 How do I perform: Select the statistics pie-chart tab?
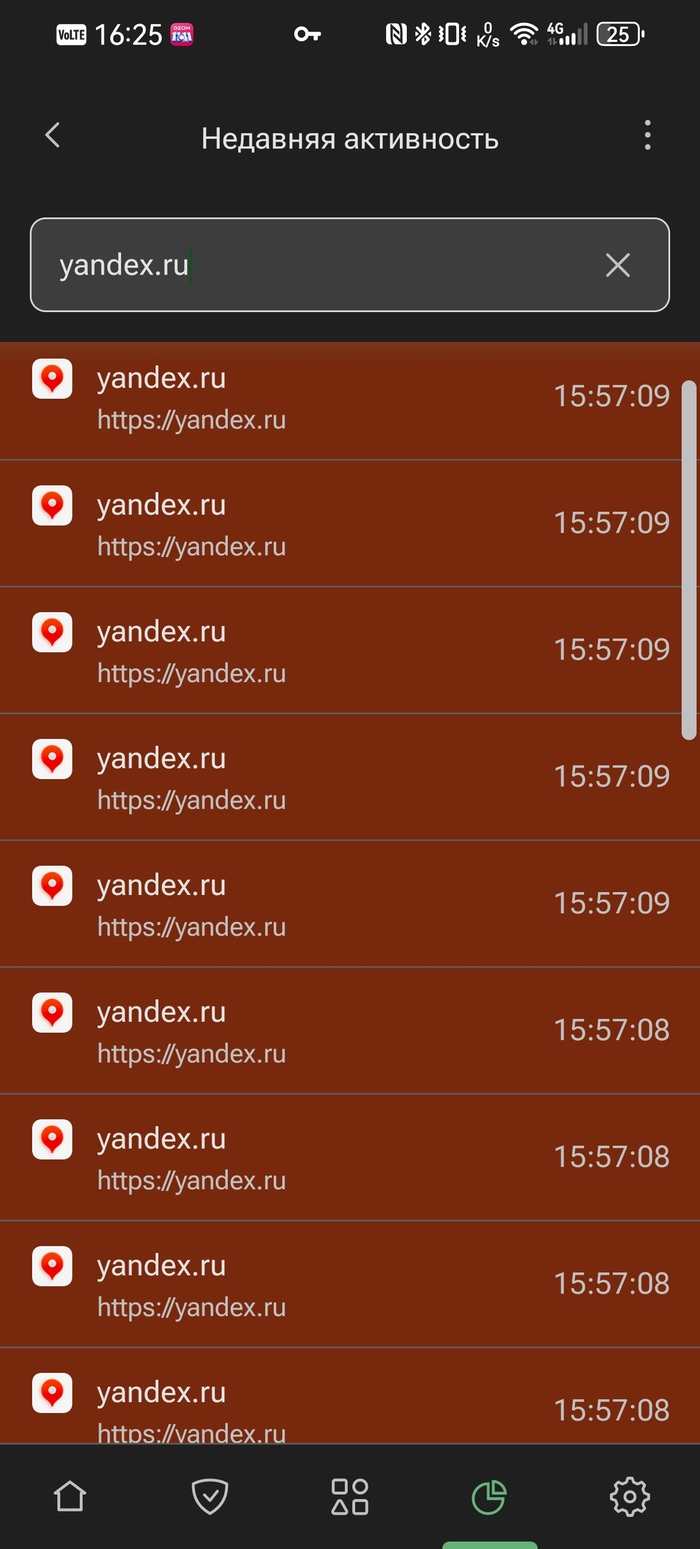click(489, 1496)
